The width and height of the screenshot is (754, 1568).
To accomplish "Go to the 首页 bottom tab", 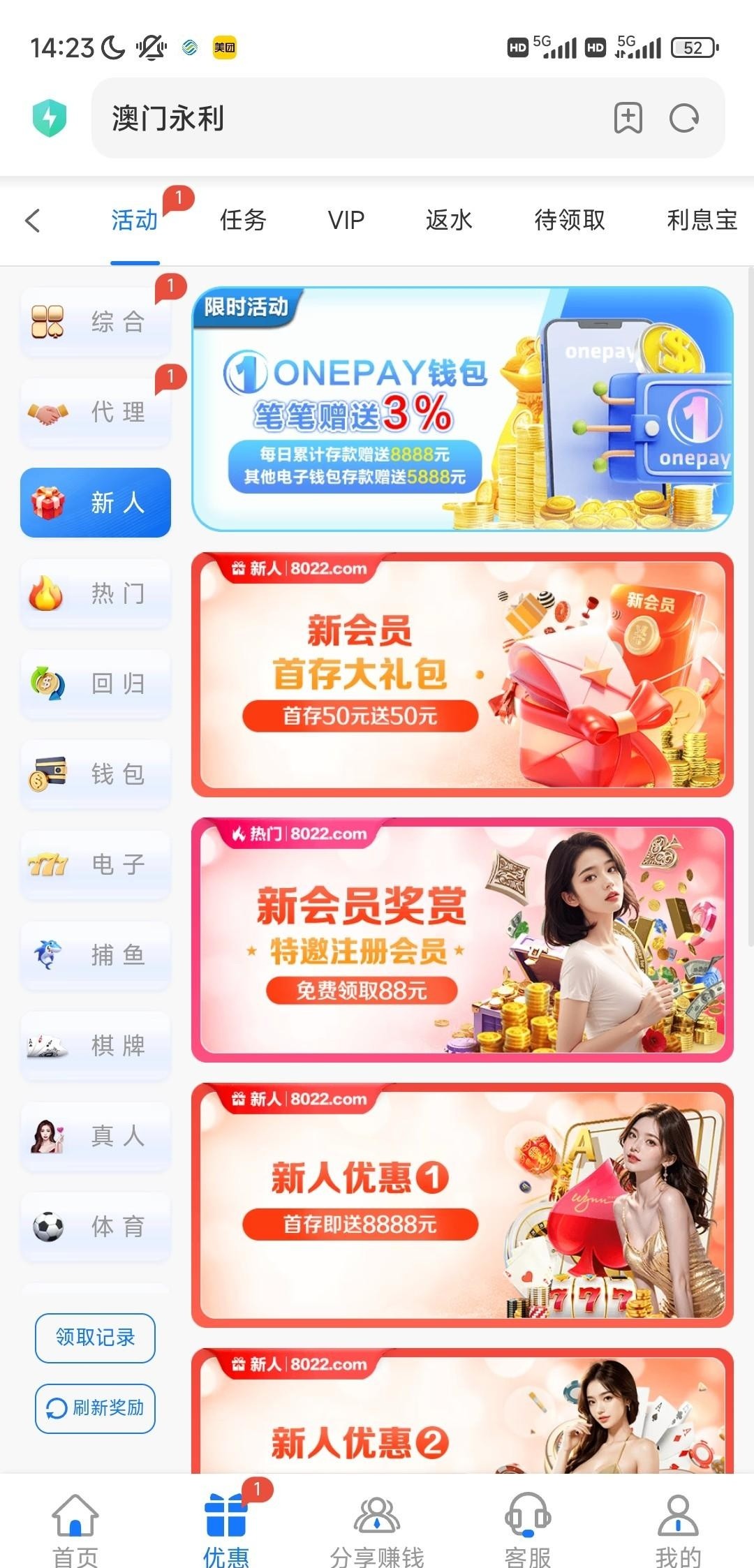I will [x=75, y=1529].
